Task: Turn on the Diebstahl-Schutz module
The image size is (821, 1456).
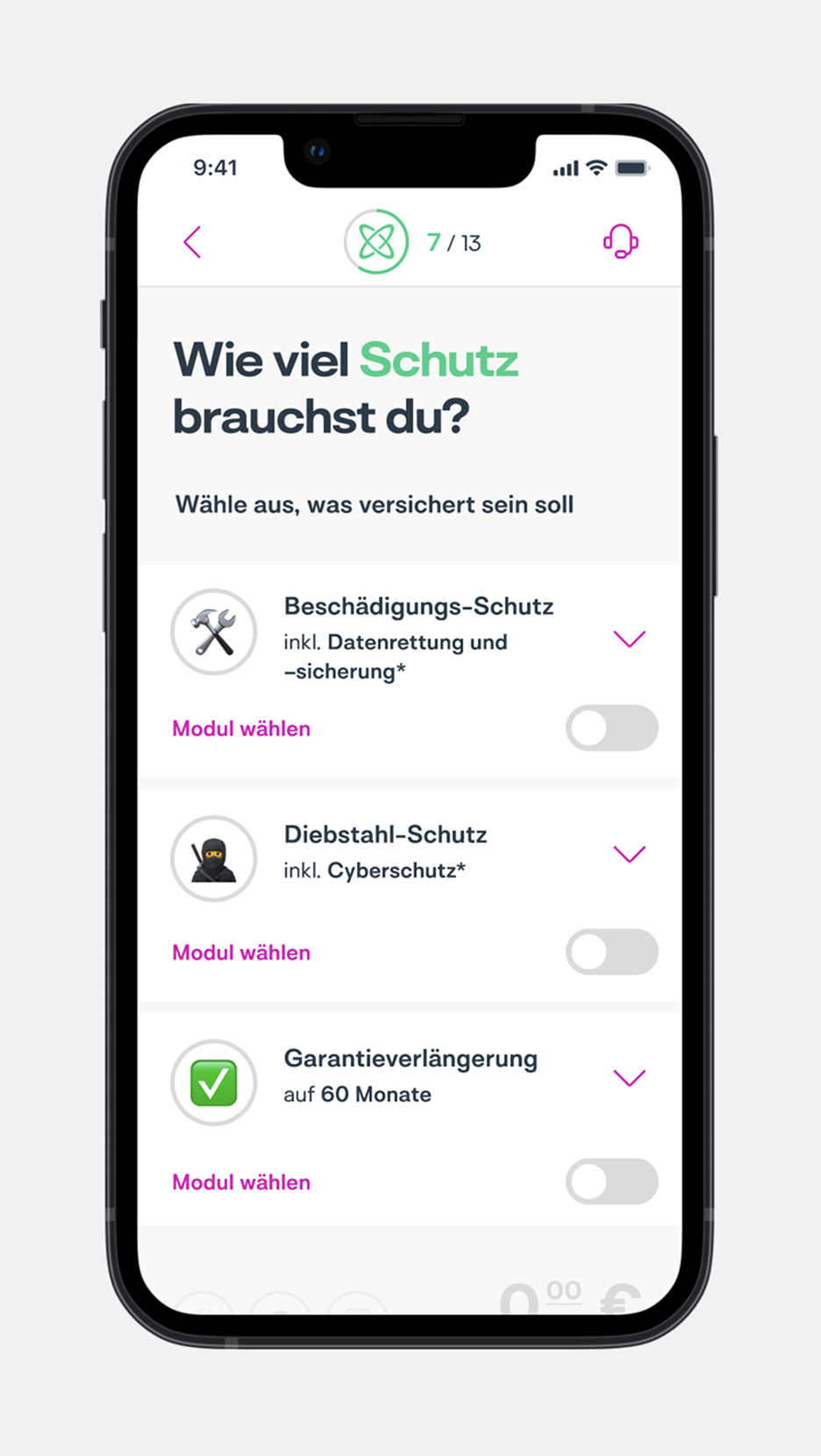Action: point(611,952)
